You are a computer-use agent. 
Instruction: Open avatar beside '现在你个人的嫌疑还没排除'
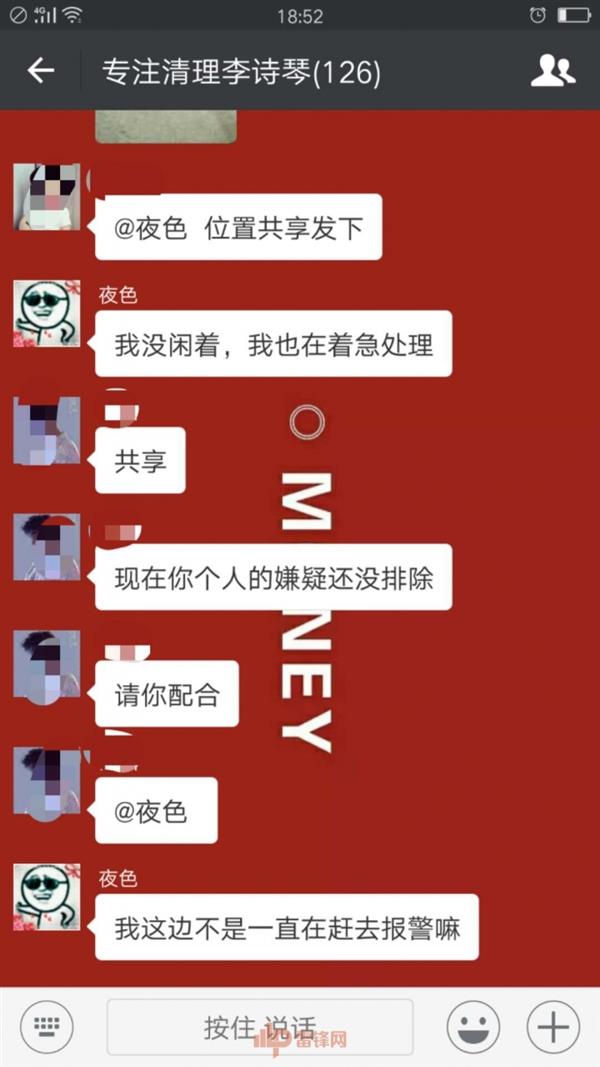pyautogui.click(x=46, y=547)
